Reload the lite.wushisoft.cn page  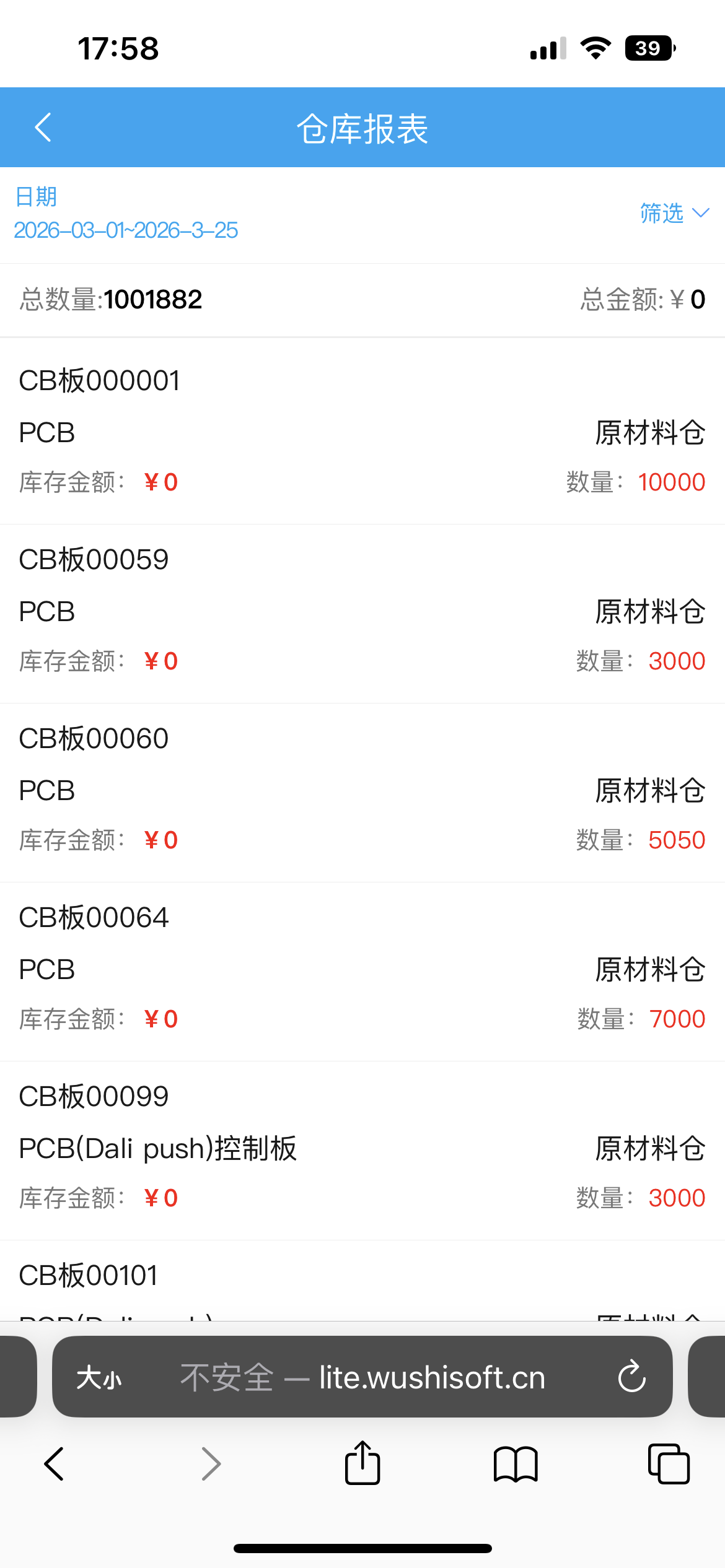tap(631, 1377)
